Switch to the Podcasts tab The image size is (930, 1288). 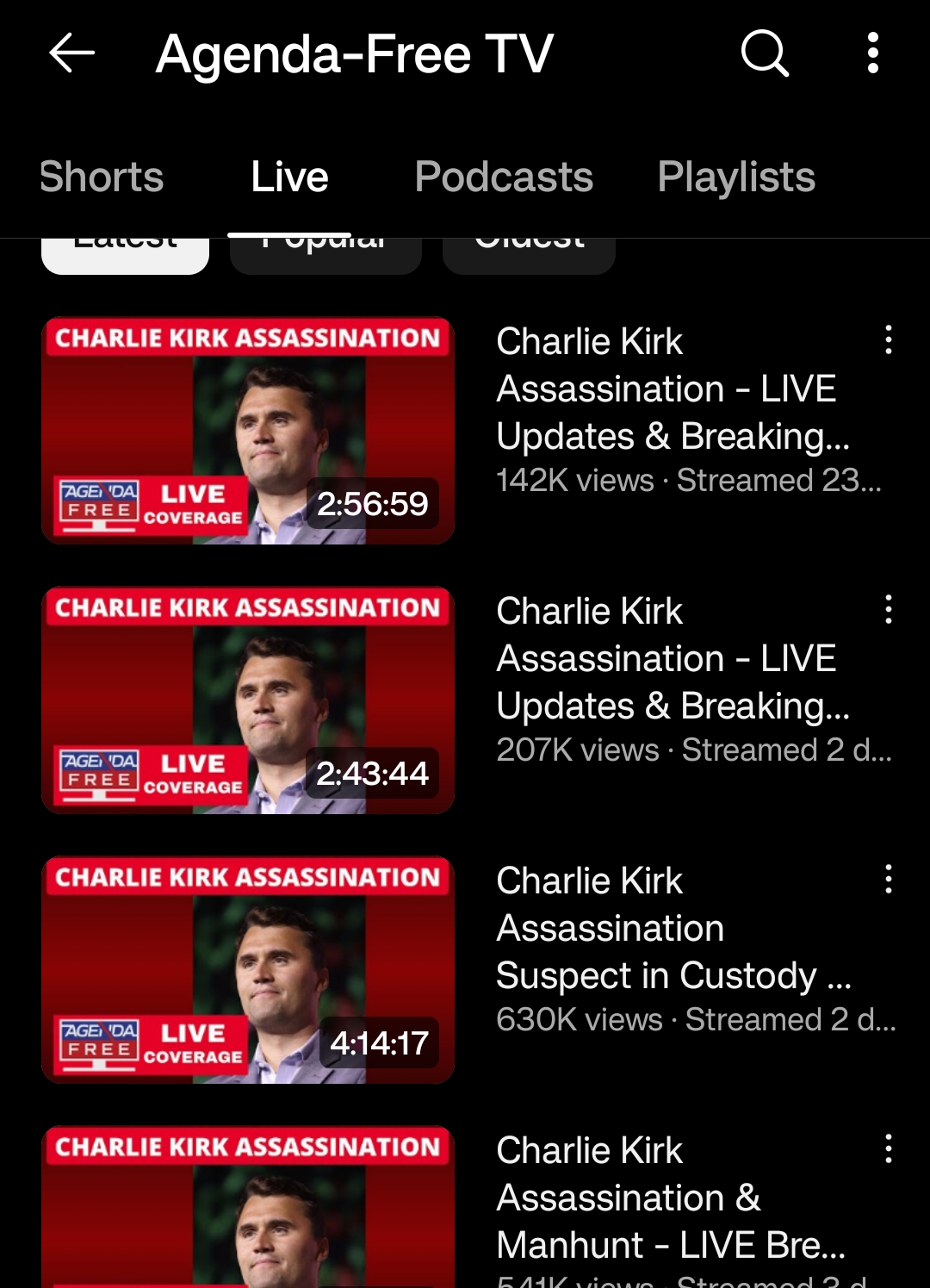[x=504, y=177]
